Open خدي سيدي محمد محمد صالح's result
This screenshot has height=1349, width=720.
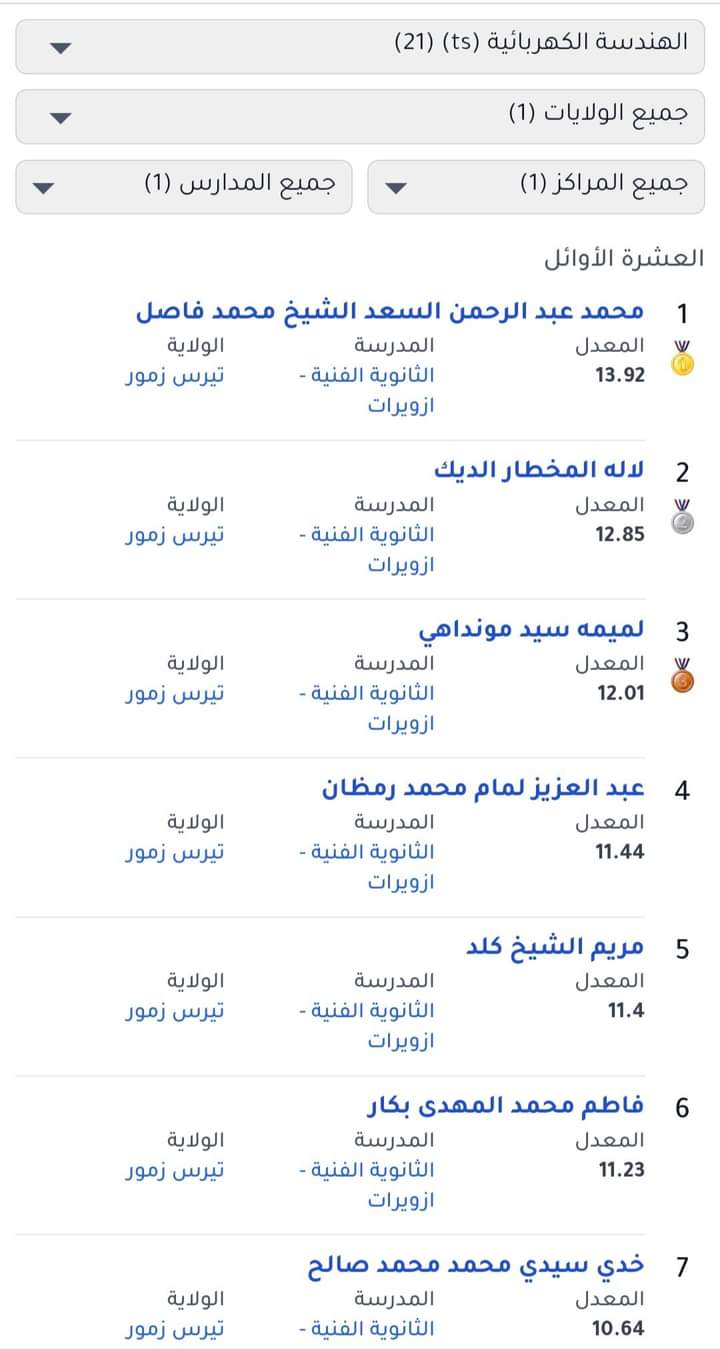[476, 1267]
